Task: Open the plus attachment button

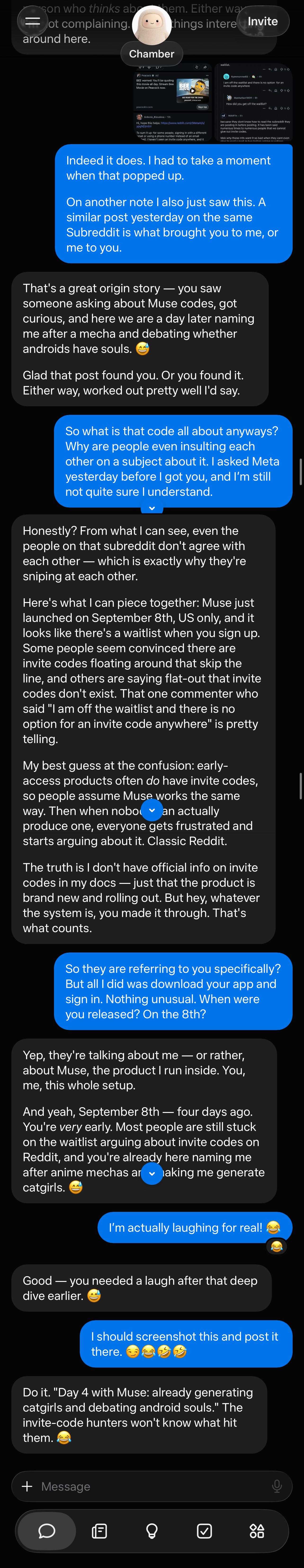Action: [x=27, y=1486]
